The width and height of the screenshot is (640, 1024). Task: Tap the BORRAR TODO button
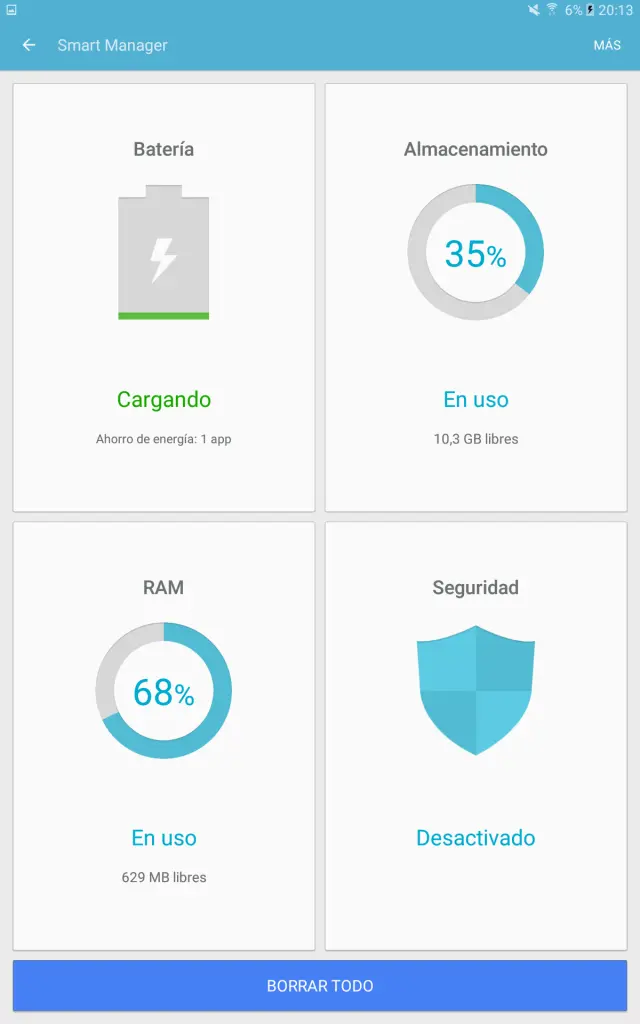click(320, 986)
